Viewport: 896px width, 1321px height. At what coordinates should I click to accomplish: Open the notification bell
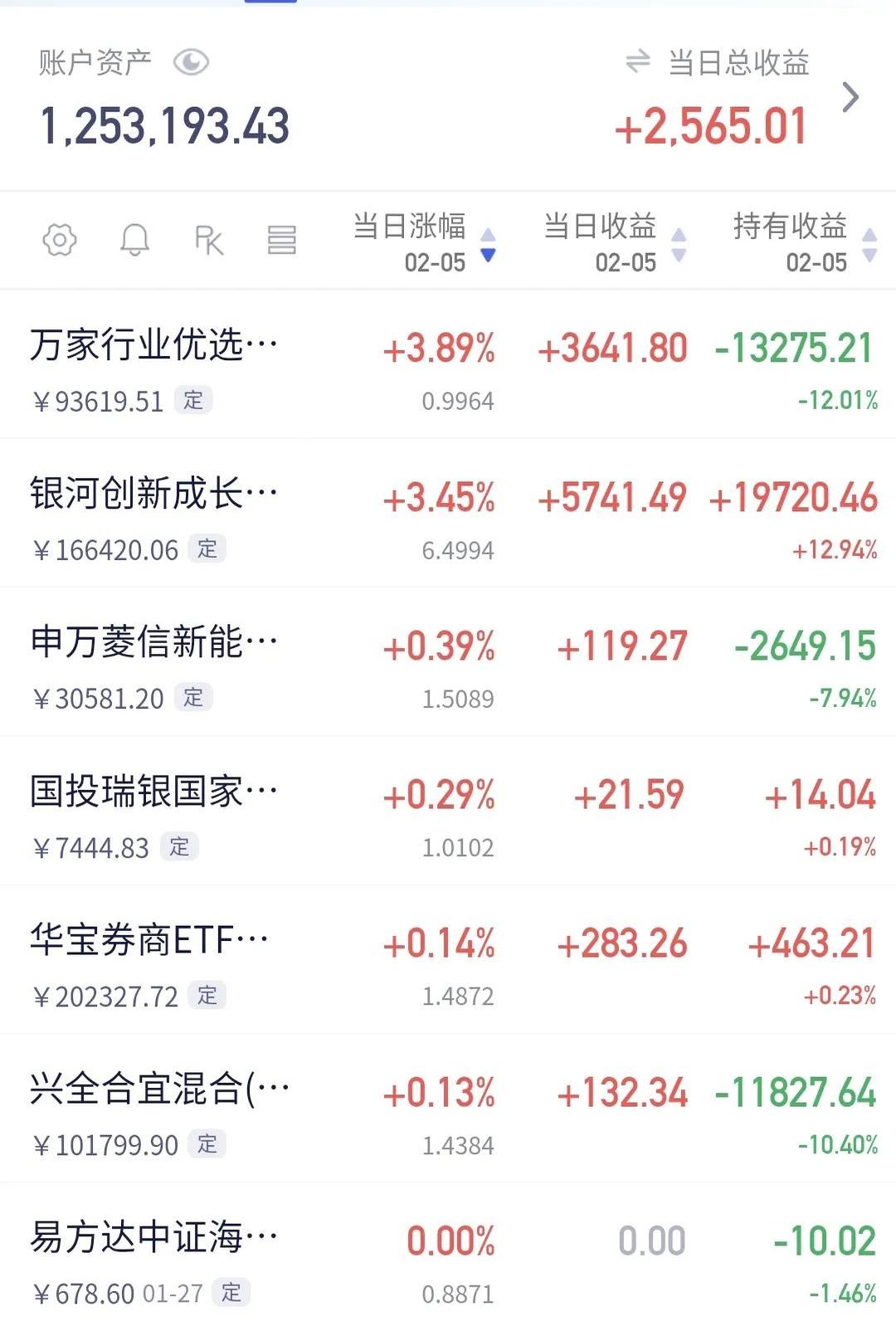pos(135,239)
